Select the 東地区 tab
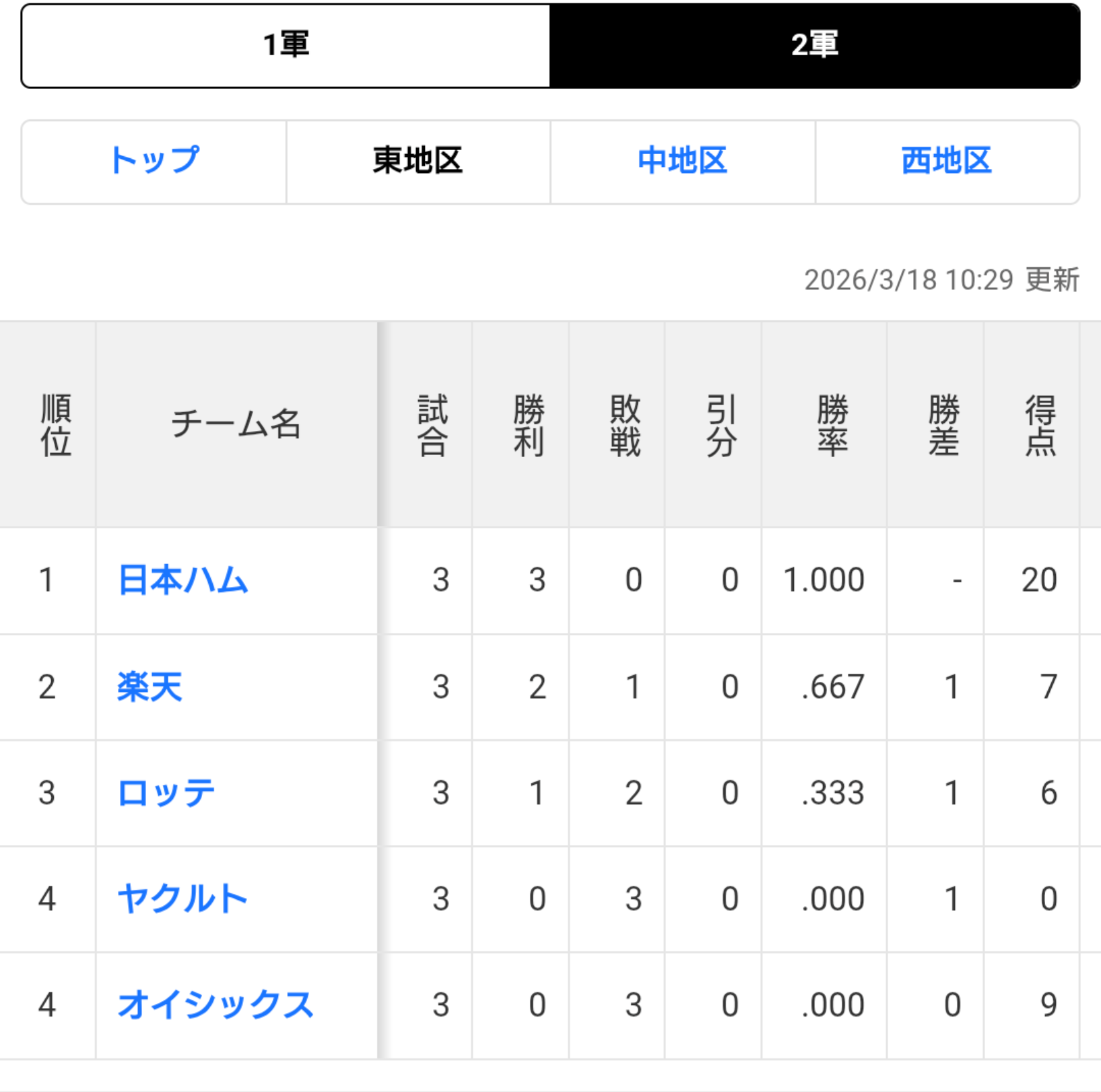 (x=418, y=162)
